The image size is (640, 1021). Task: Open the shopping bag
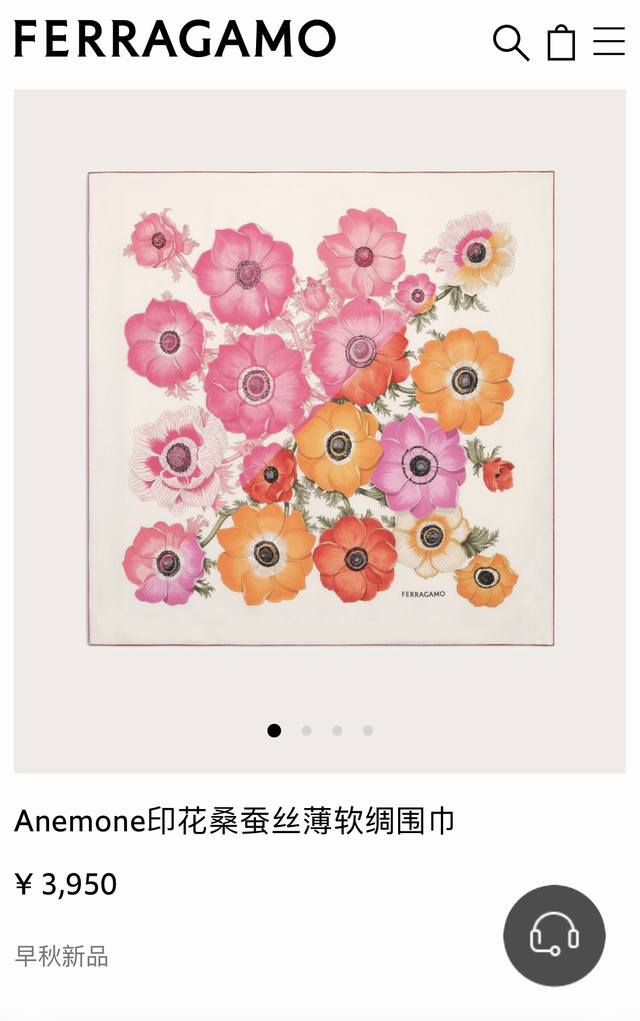pyautogui.click(x=561, y=43)
